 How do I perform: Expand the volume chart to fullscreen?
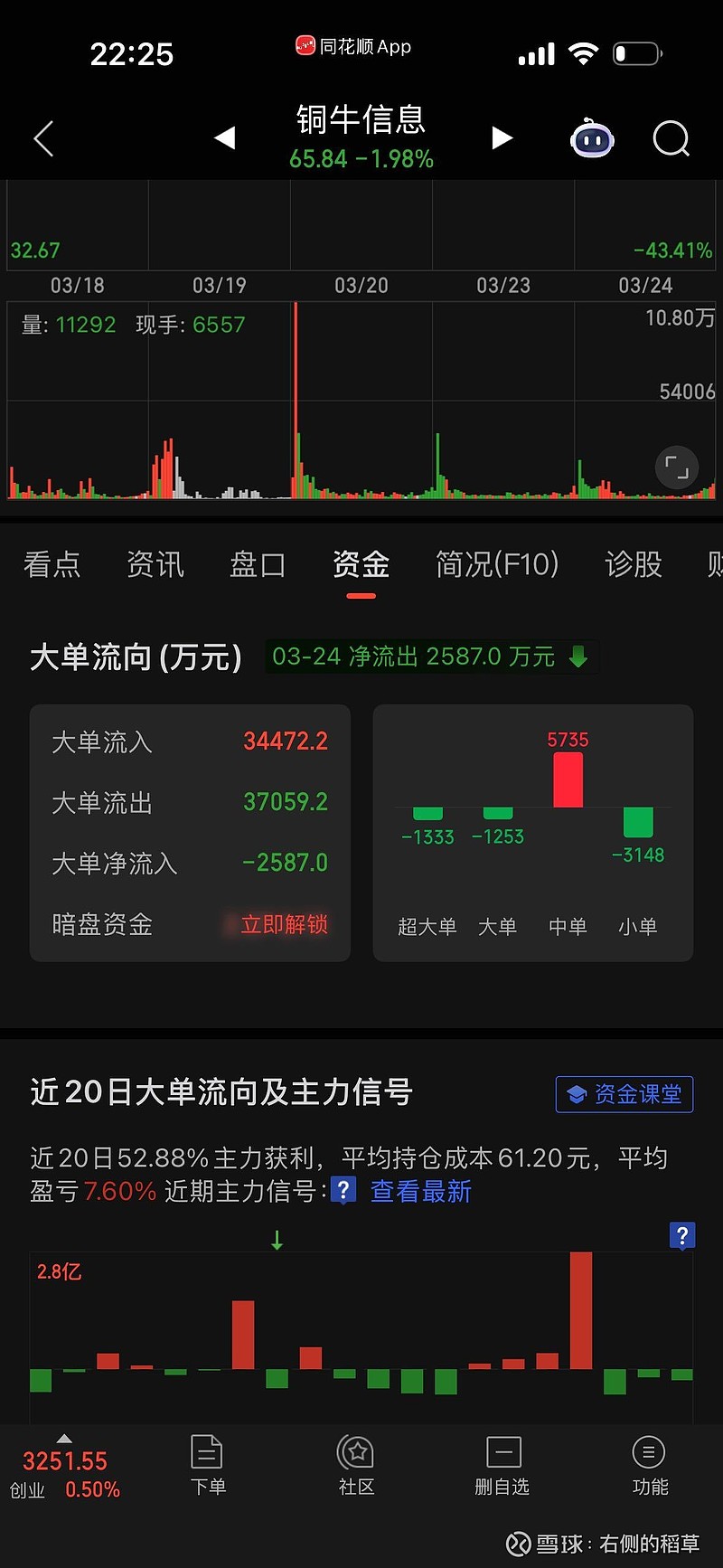click(676, 468)
